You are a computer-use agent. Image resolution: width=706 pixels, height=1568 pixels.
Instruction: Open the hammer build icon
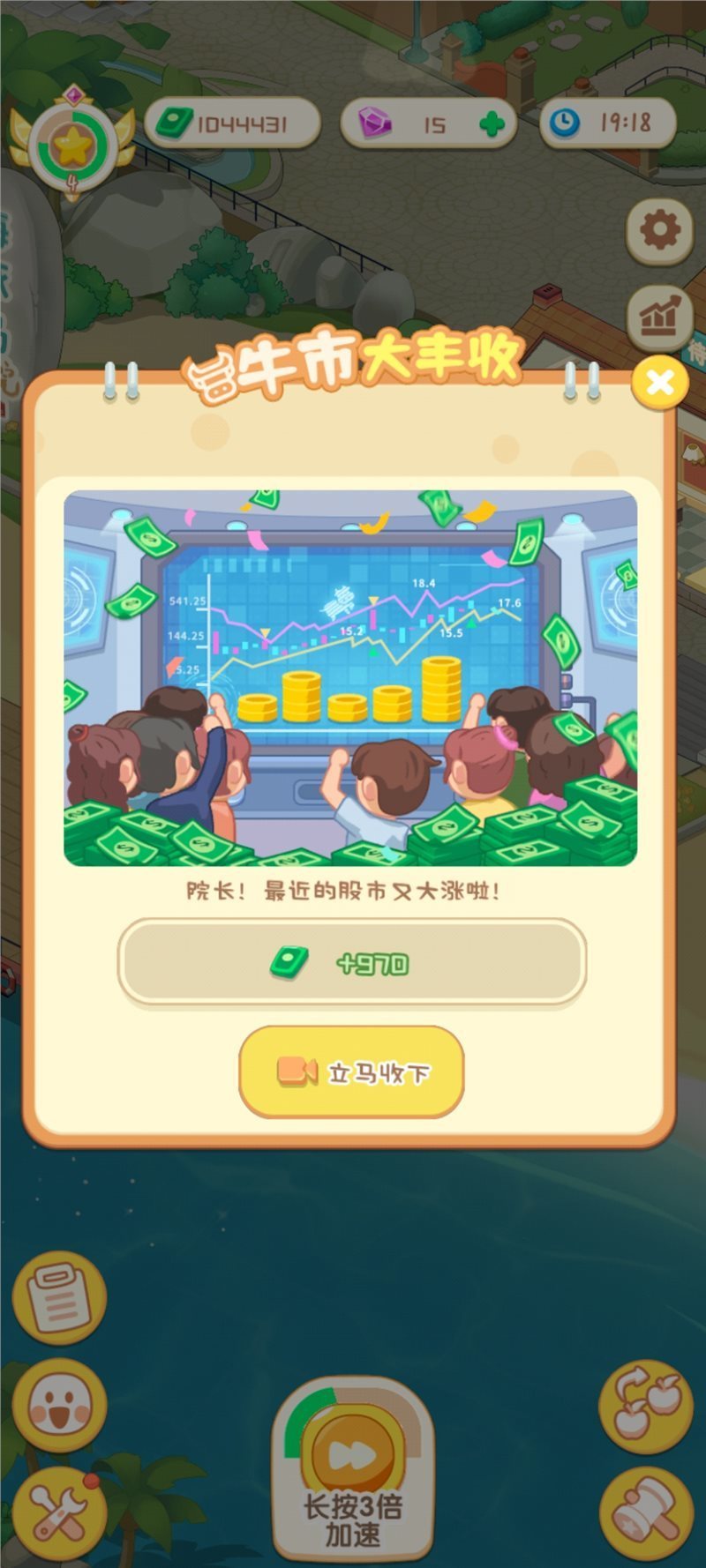pos(646,1512)
